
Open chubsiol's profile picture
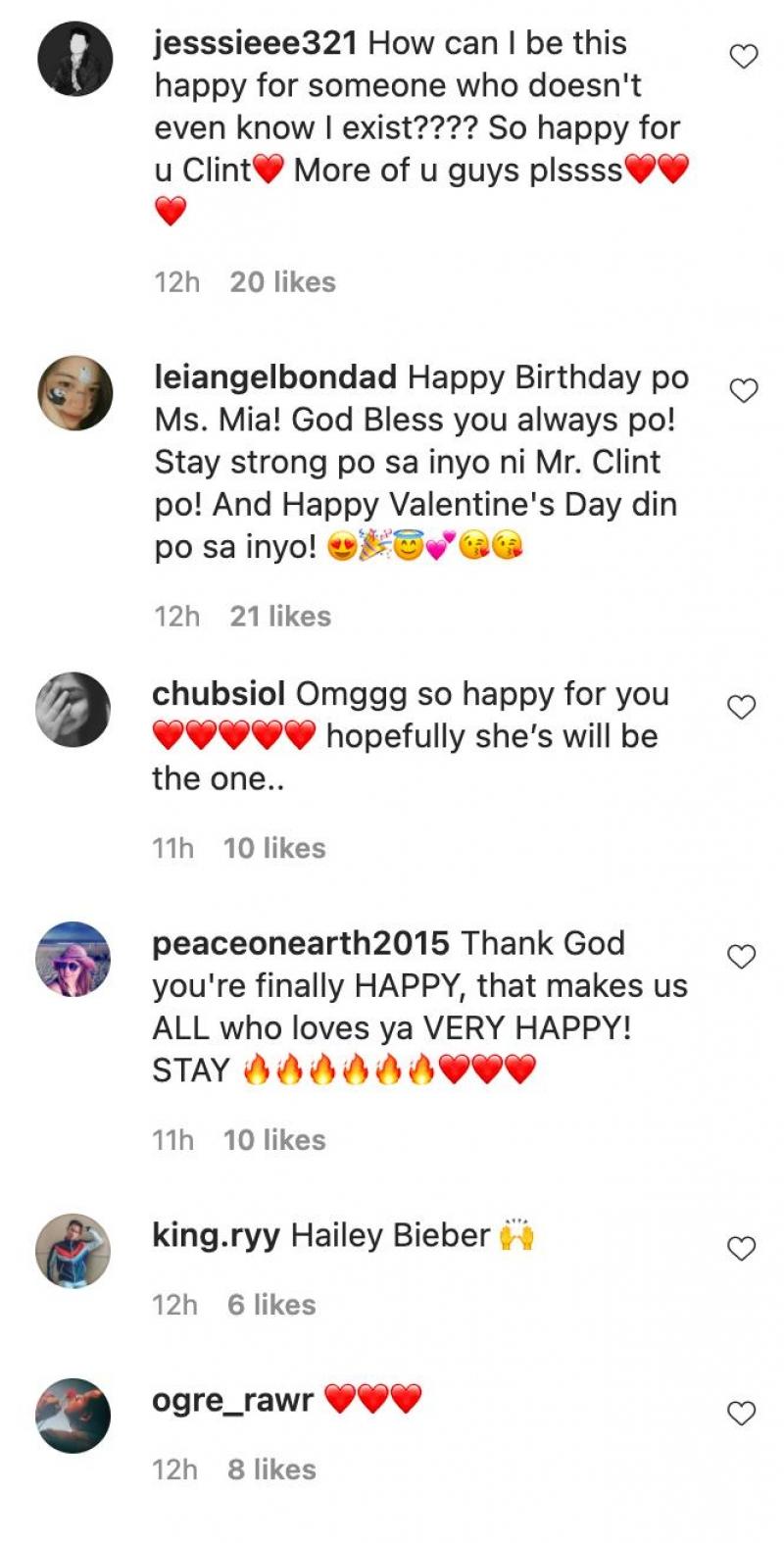click(73, 709)
